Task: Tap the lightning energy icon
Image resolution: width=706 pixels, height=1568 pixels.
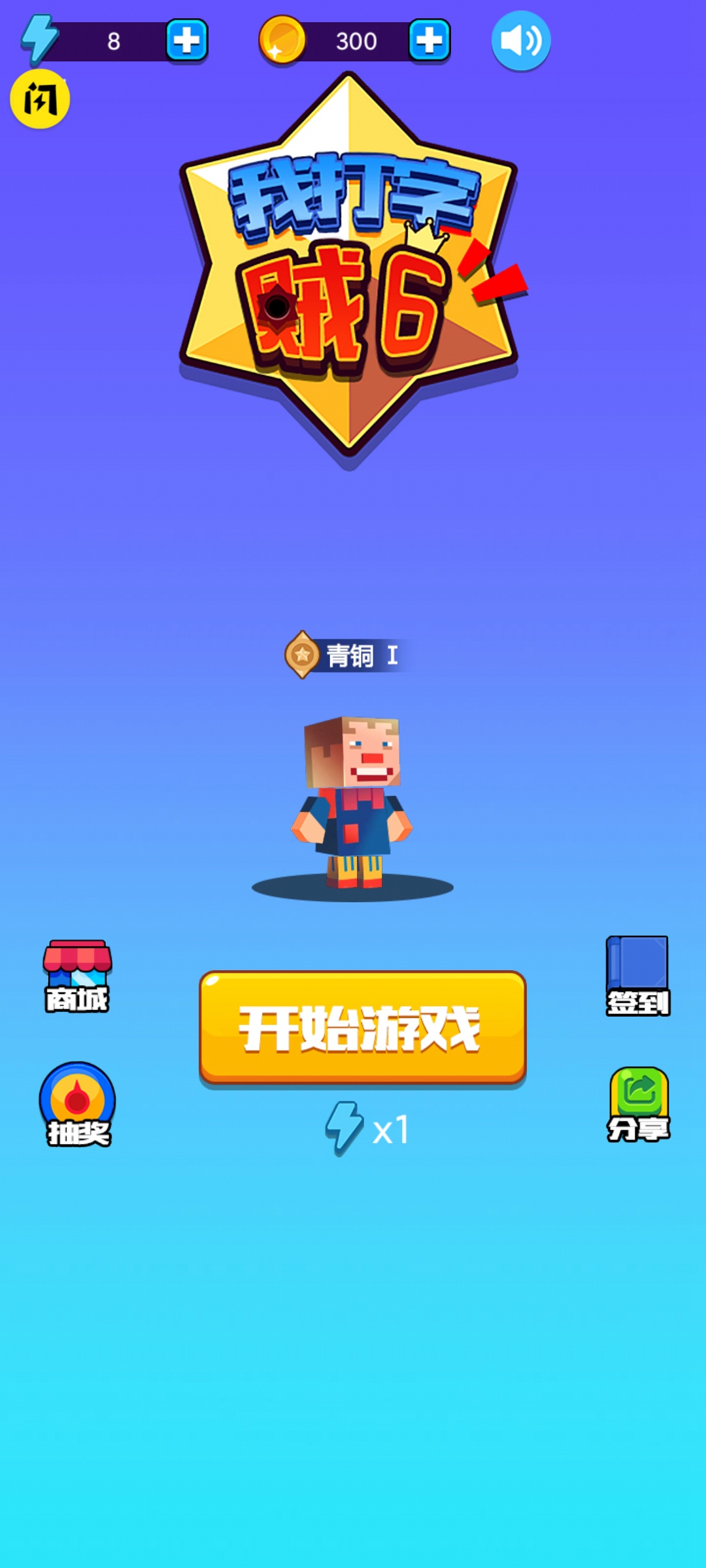Action: 39,39
